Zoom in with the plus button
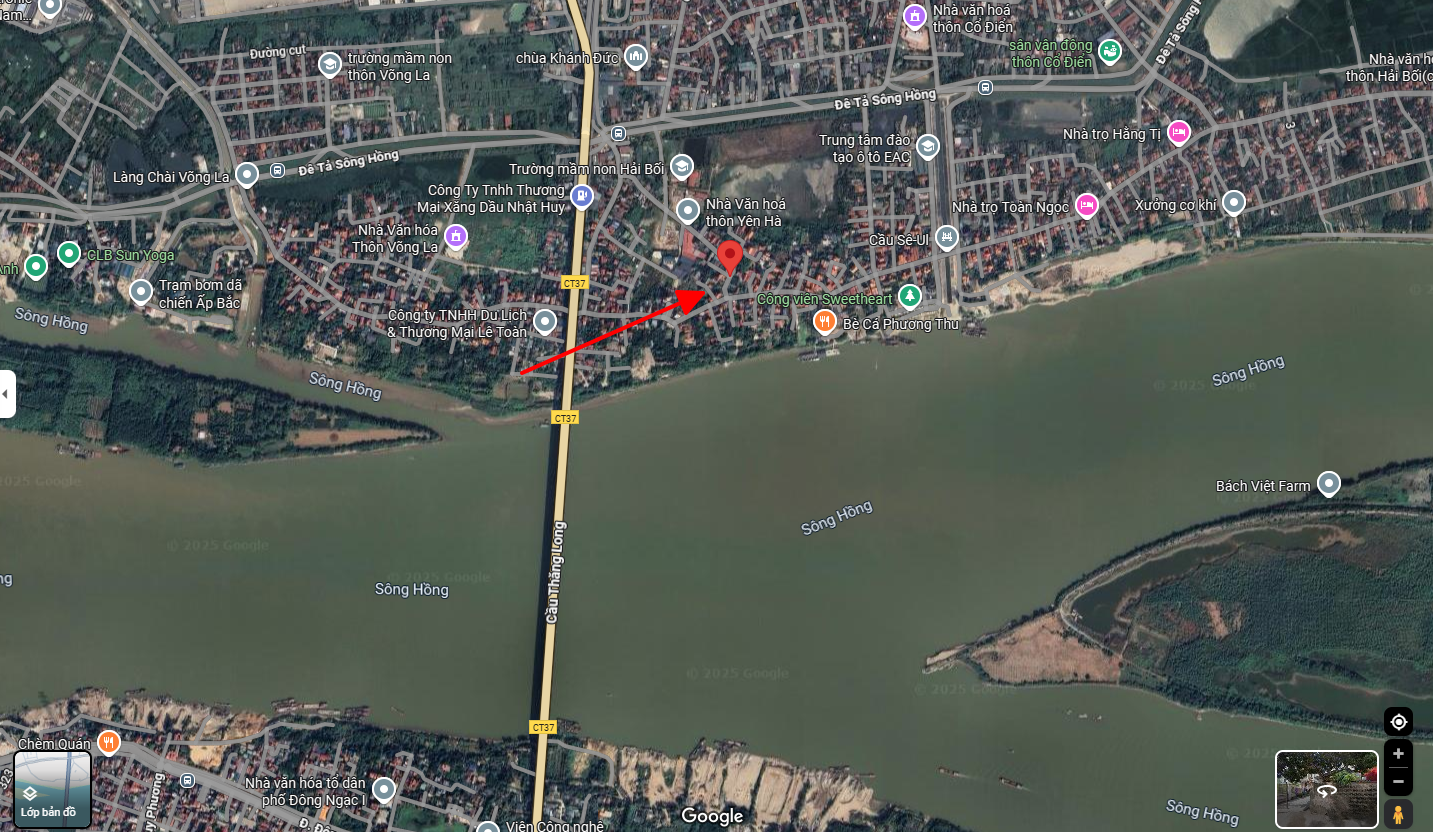This screenshot has width=1433, height=832. coord(1398,754)
